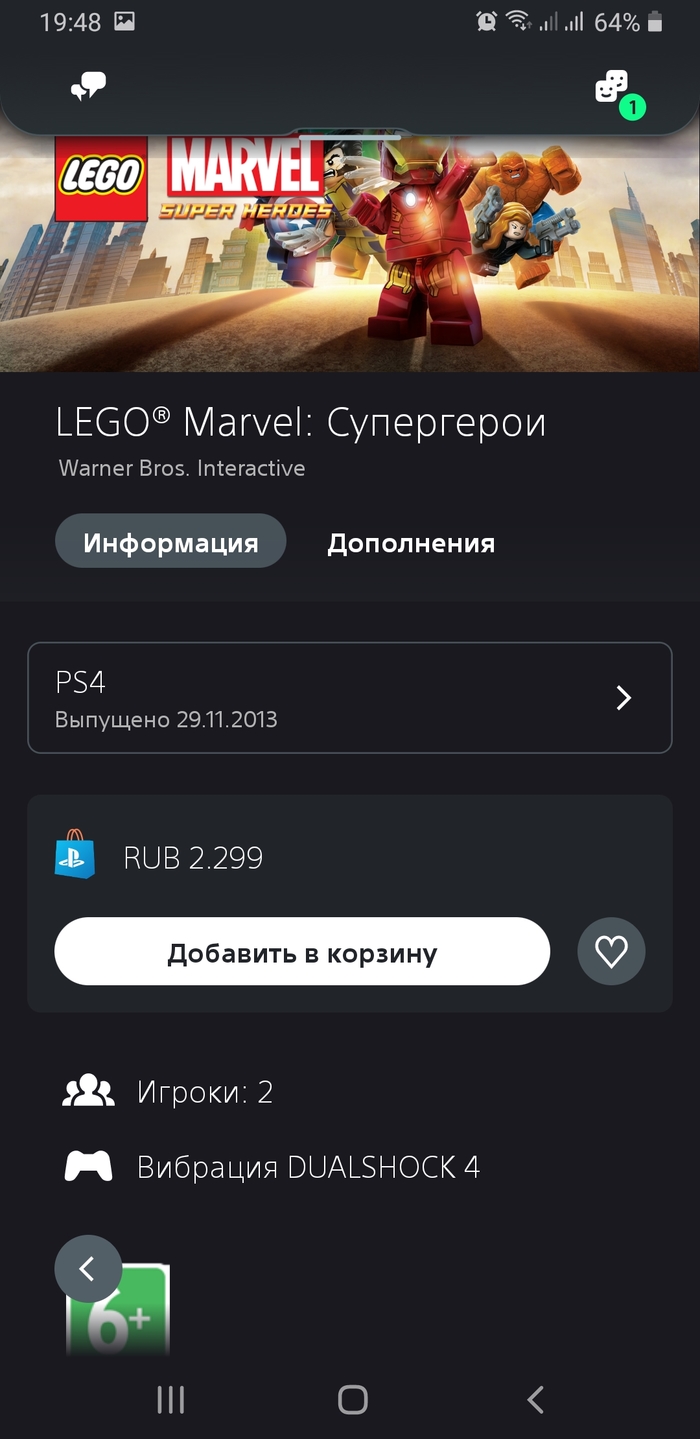Open the friends icon with green badge
700x1439 pixels.
(x=613, y=88)
